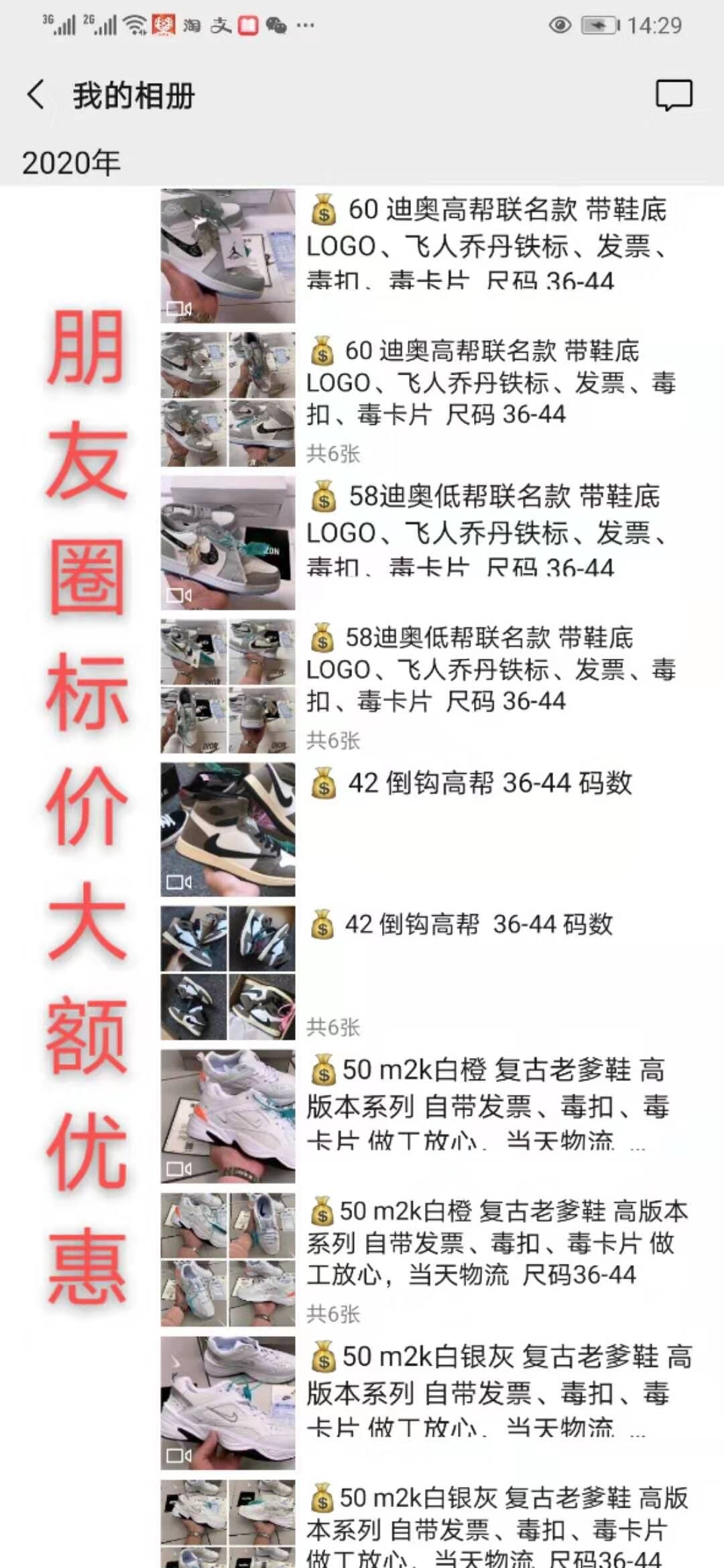Open the 50 m2k白银灰 video post
The width and height of the screenshot is (724, 1568).
point(228,1403)
